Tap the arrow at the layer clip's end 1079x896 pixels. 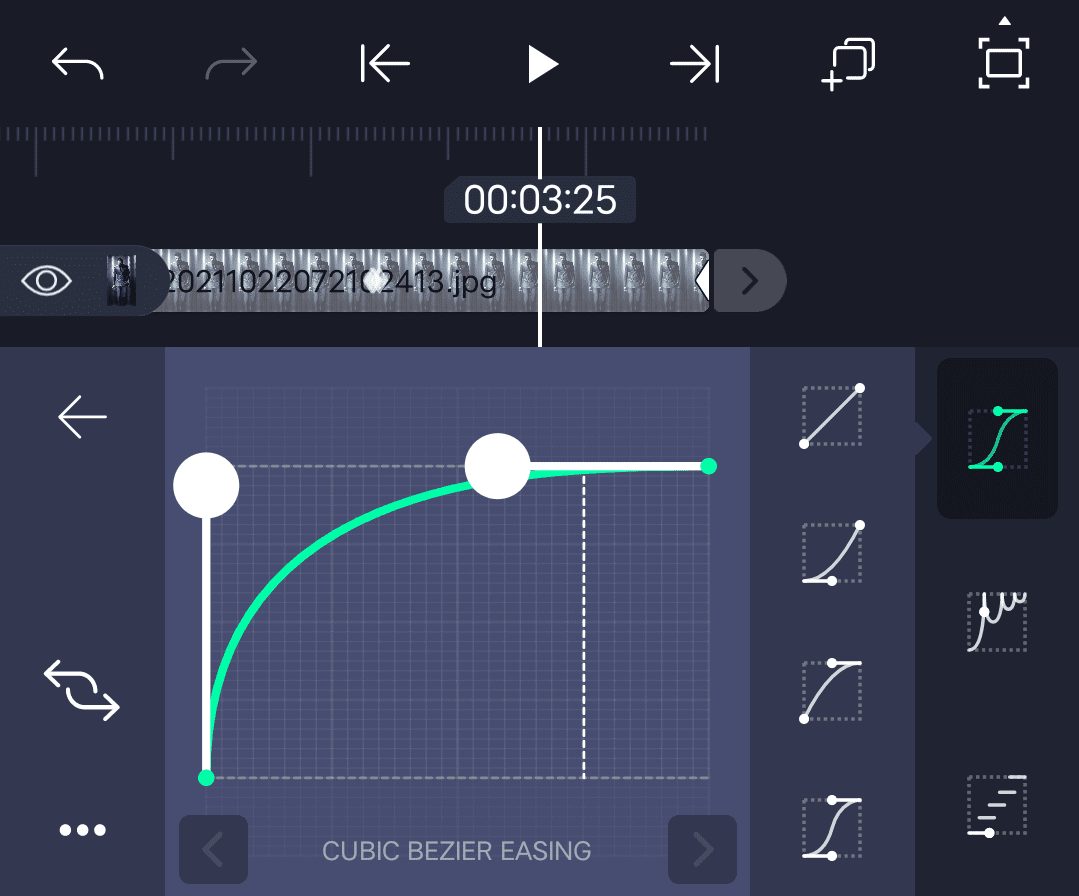coord(750,281)
